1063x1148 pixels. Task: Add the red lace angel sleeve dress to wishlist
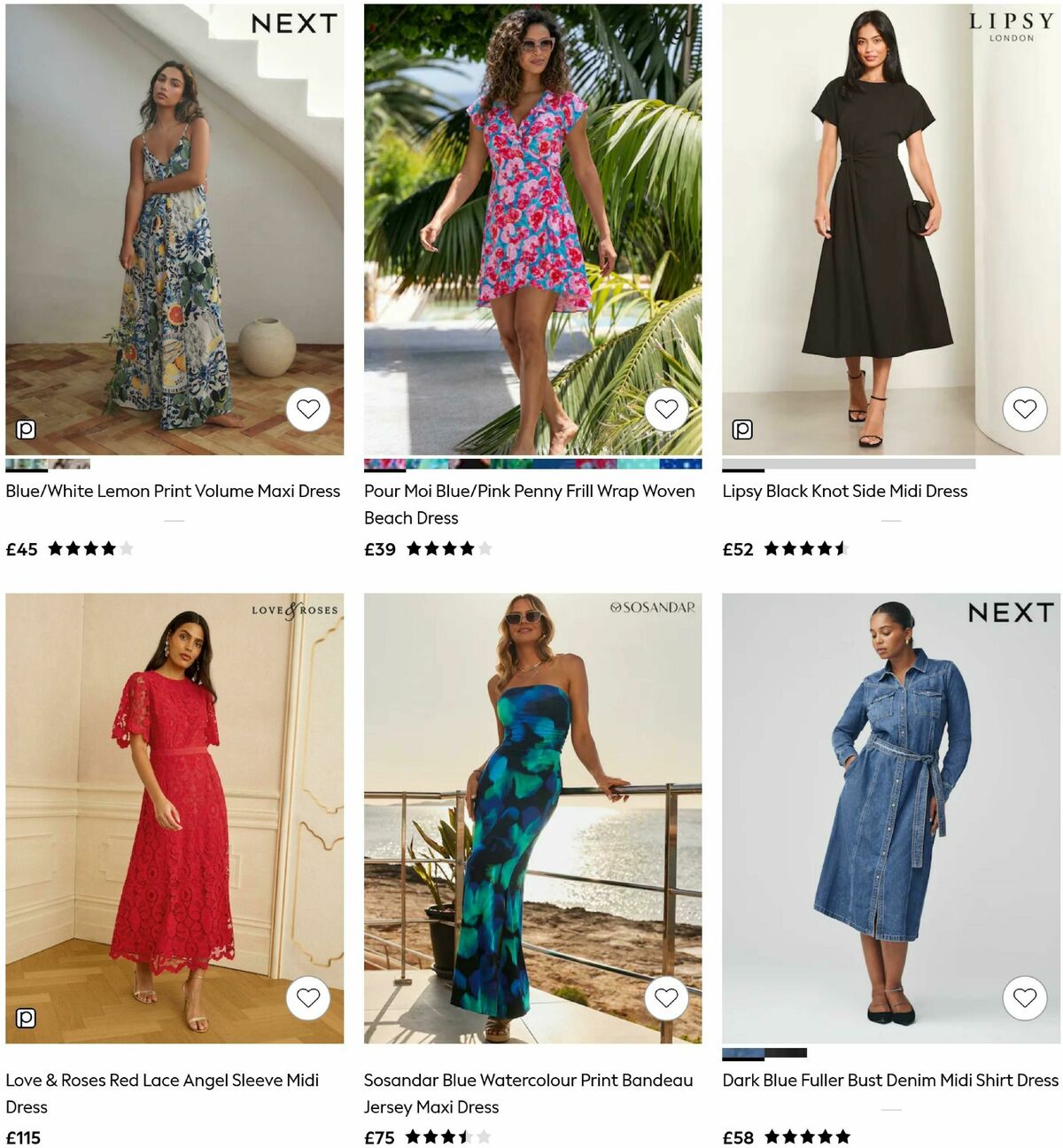307,996
